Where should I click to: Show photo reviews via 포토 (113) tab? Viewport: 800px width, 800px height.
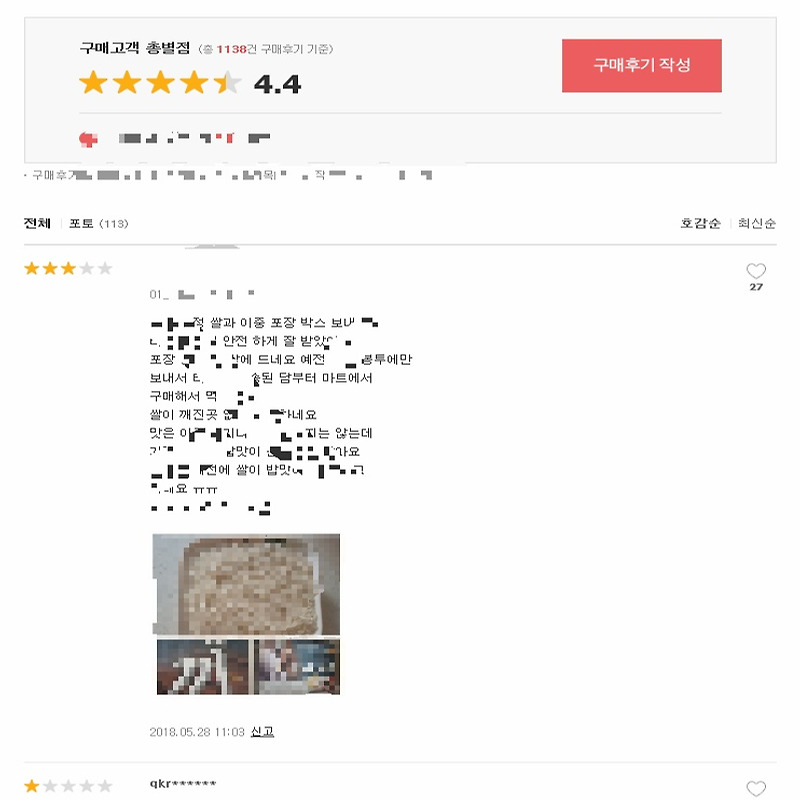pyautogui.click(x=98, y=223)
